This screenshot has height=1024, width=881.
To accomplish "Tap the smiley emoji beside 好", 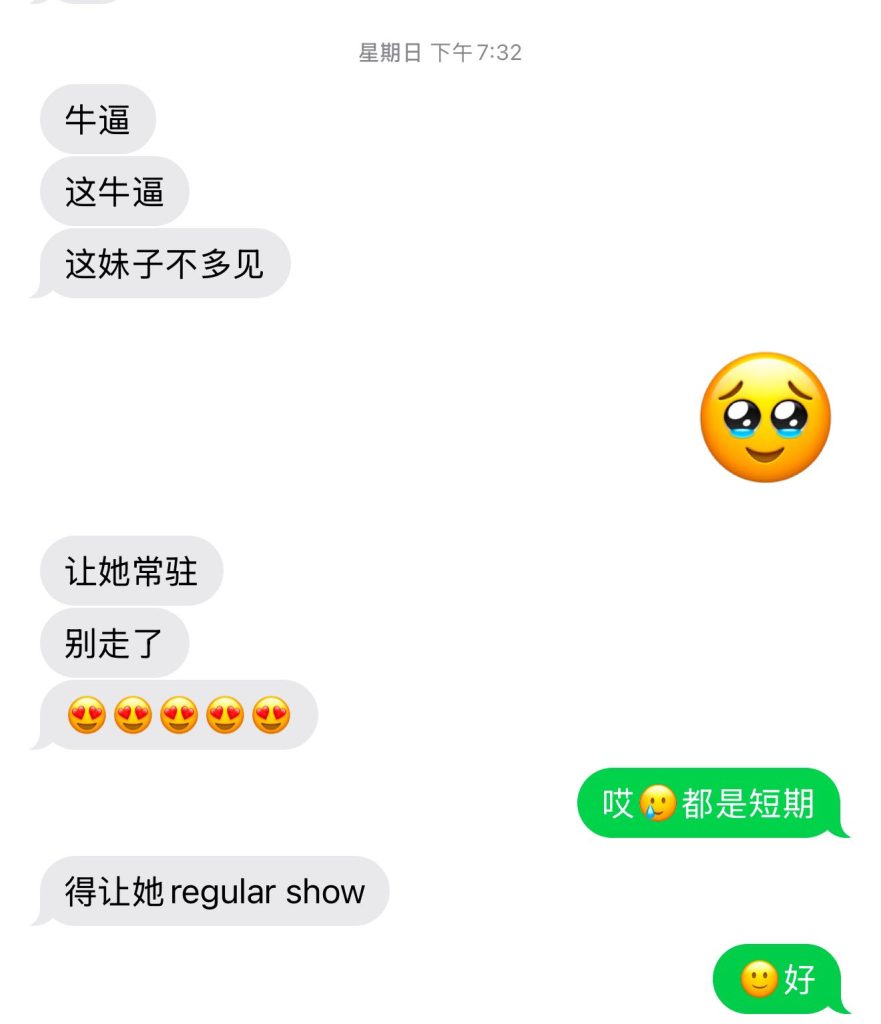I will [x=758, y=980].
